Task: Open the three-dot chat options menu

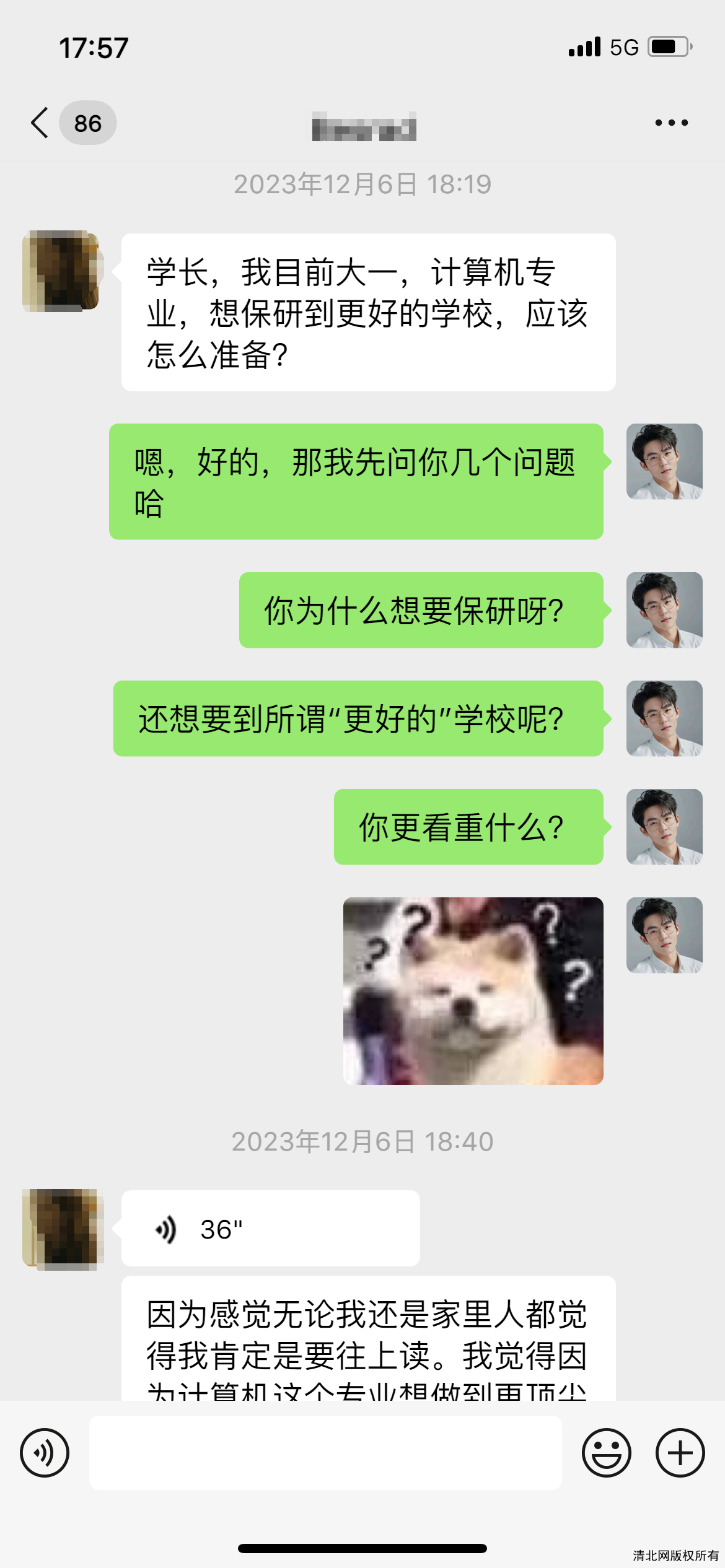Action: (x=672, y=123)
